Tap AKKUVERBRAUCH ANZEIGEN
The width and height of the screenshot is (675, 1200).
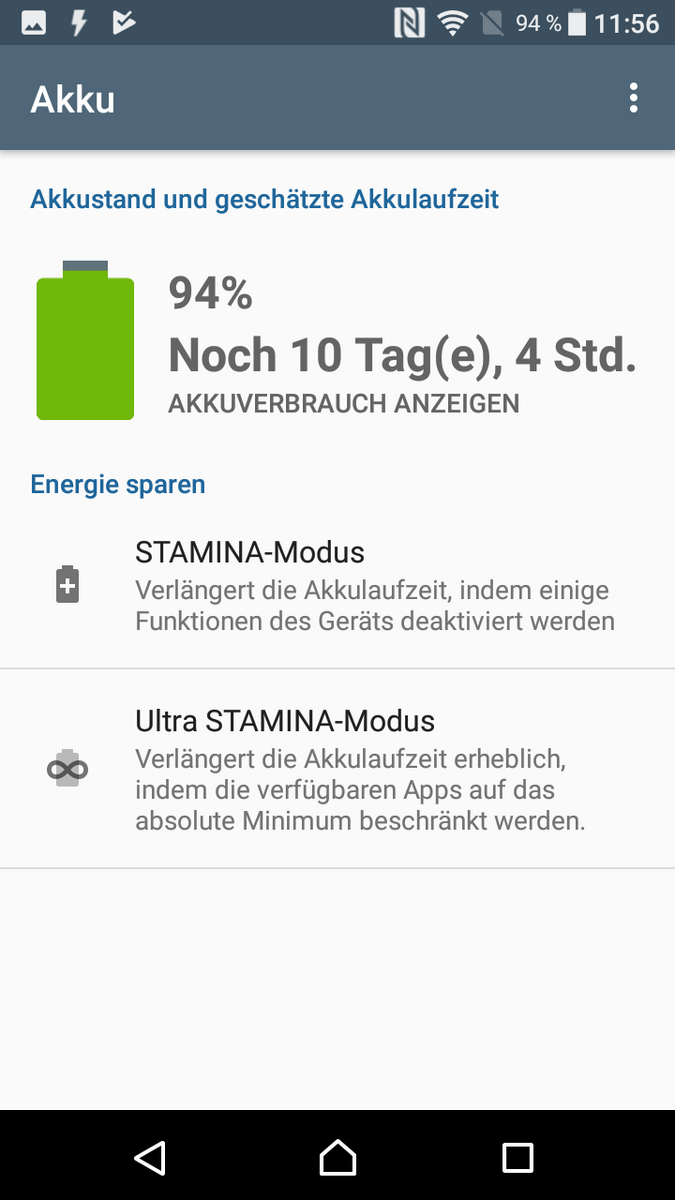click(x=343, y=404)
